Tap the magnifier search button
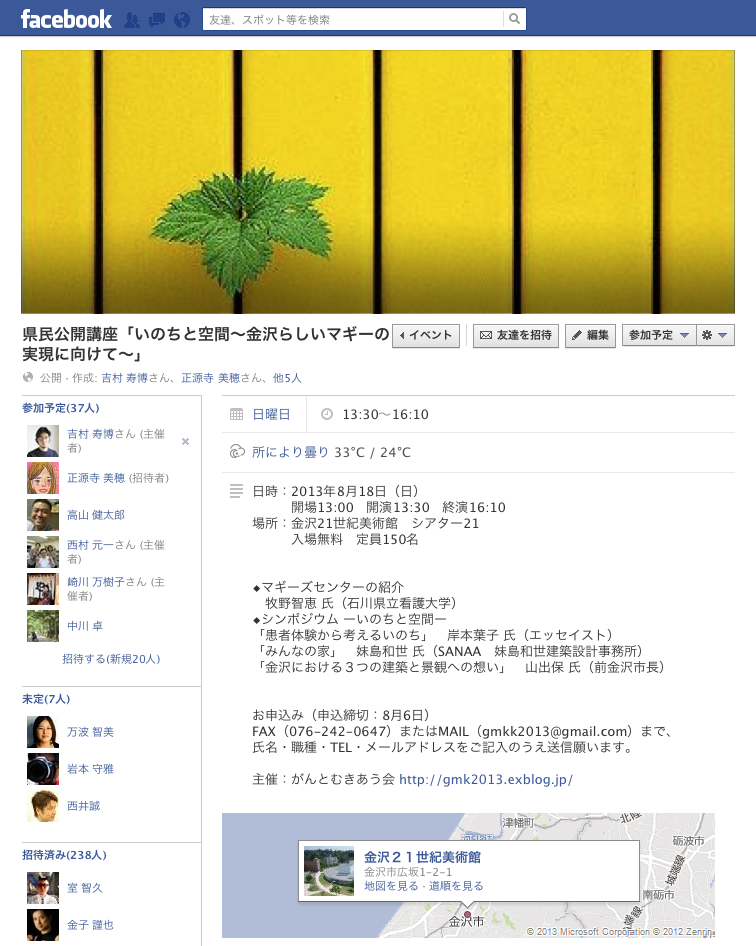The image size is (756, 946). pos(514,19)
